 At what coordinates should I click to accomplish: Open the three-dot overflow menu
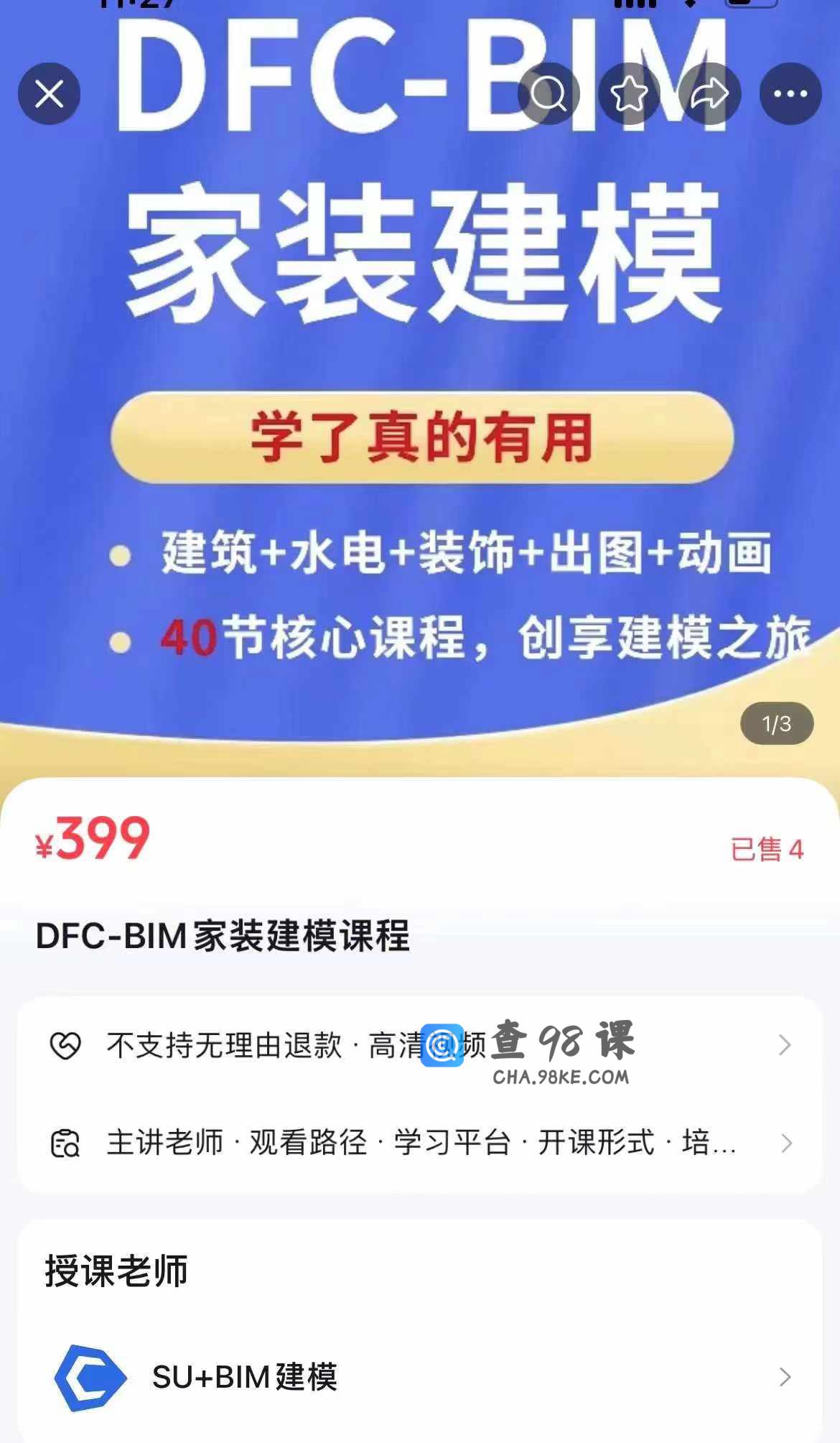coord(790,94)
